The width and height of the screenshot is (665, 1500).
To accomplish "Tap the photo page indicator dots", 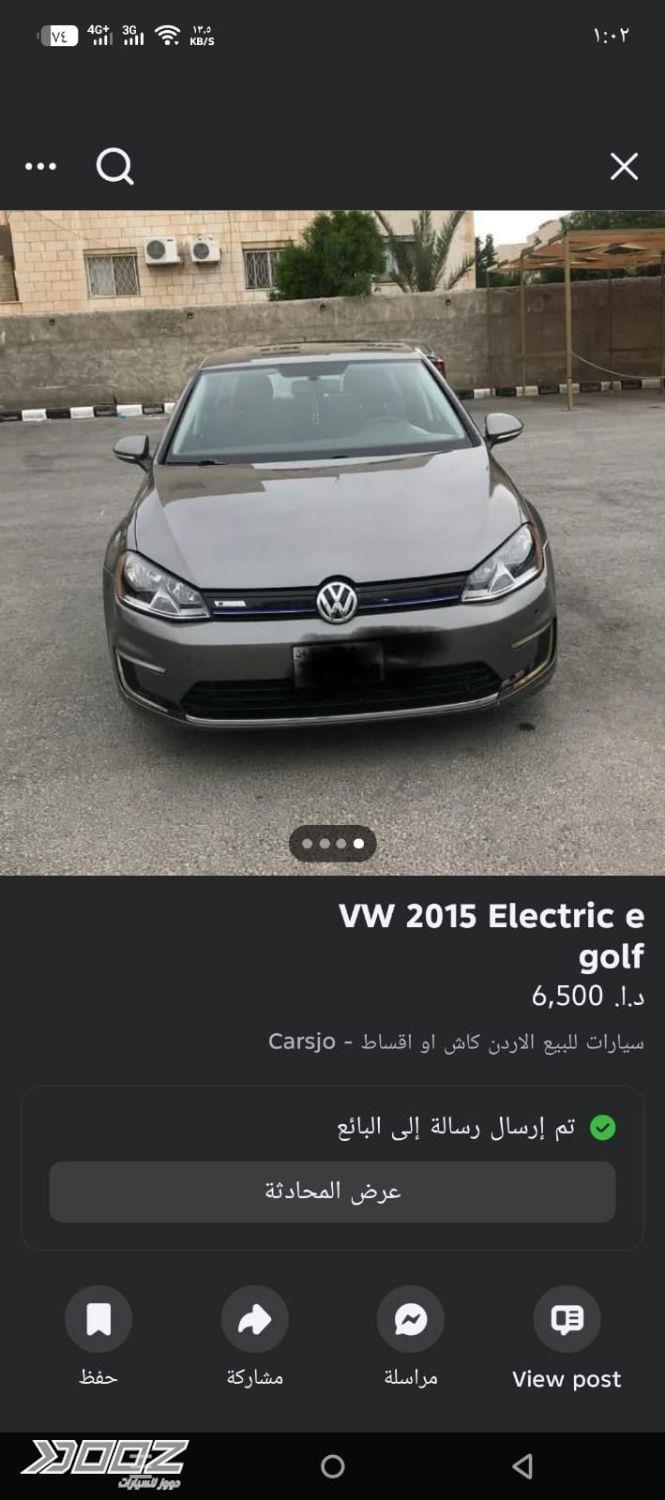I will [333, 844].
